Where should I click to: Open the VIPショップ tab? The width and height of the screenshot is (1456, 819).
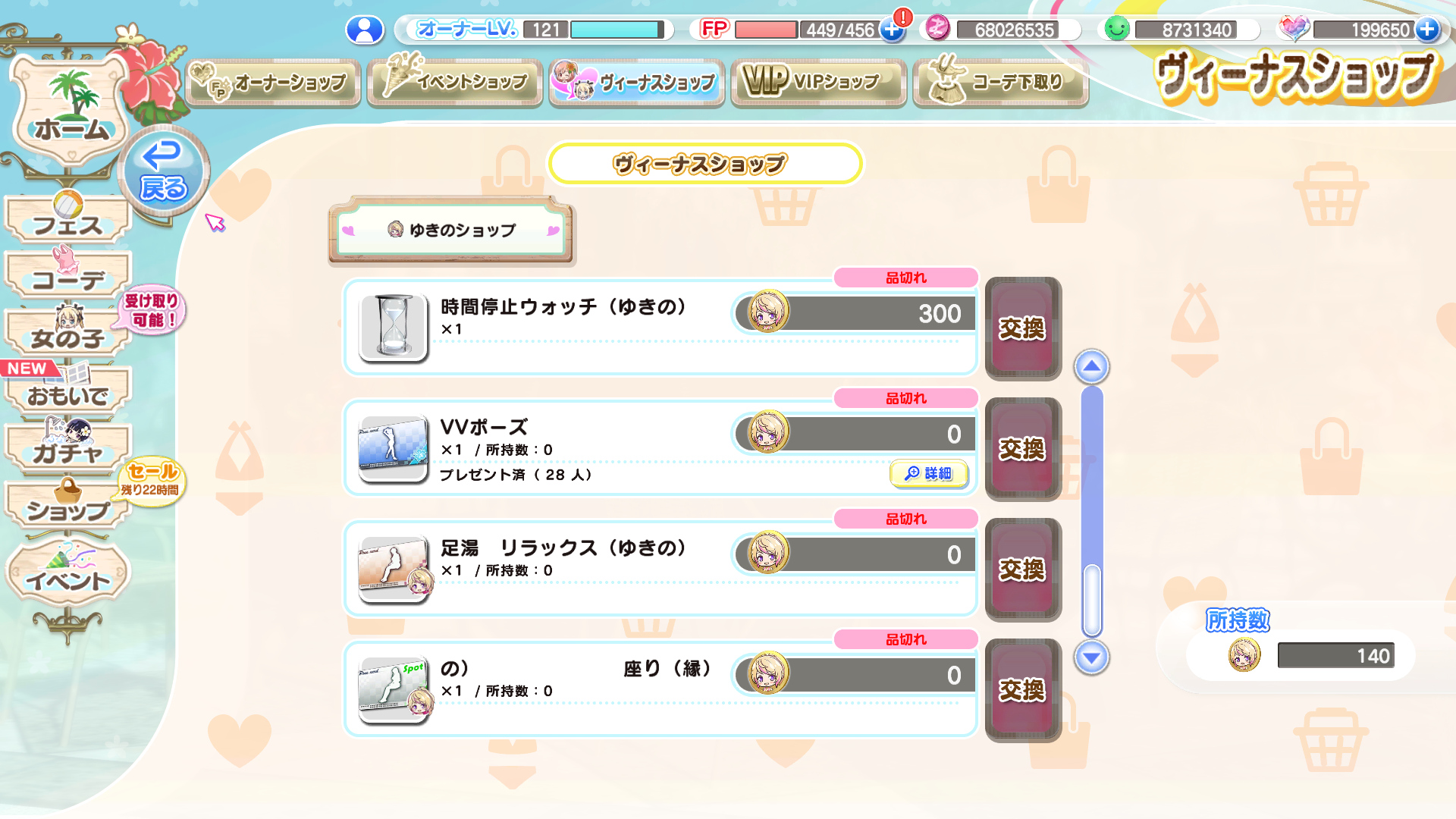(819, 83)
